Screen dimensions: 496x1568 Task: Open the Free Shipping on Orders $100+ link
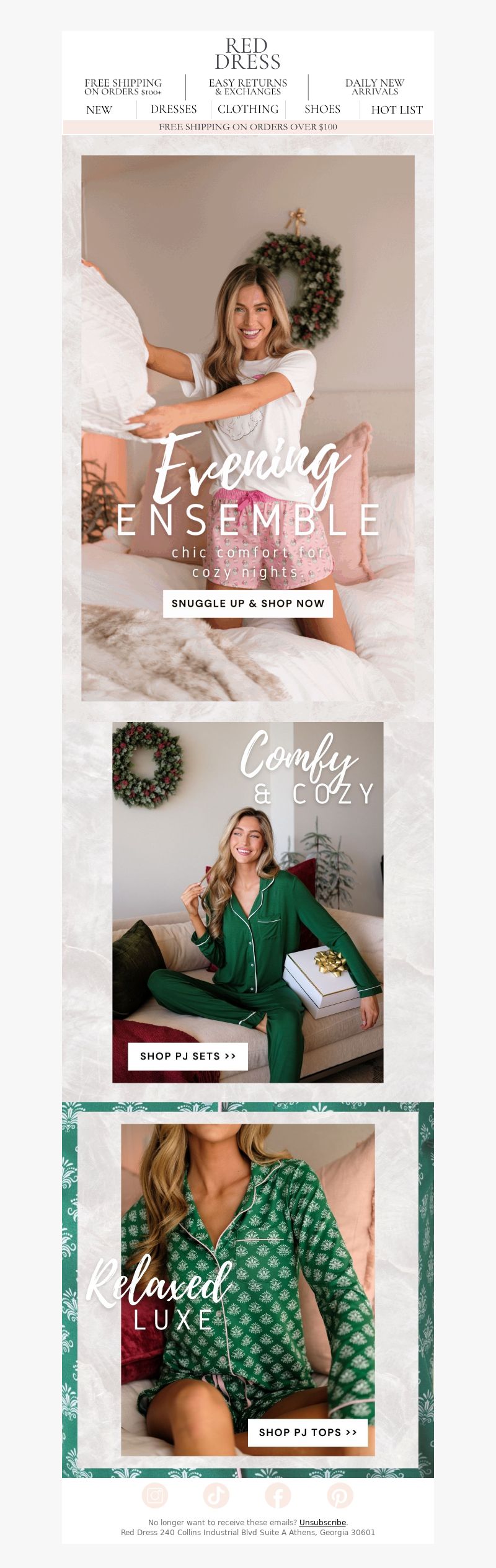pos(123,87)
